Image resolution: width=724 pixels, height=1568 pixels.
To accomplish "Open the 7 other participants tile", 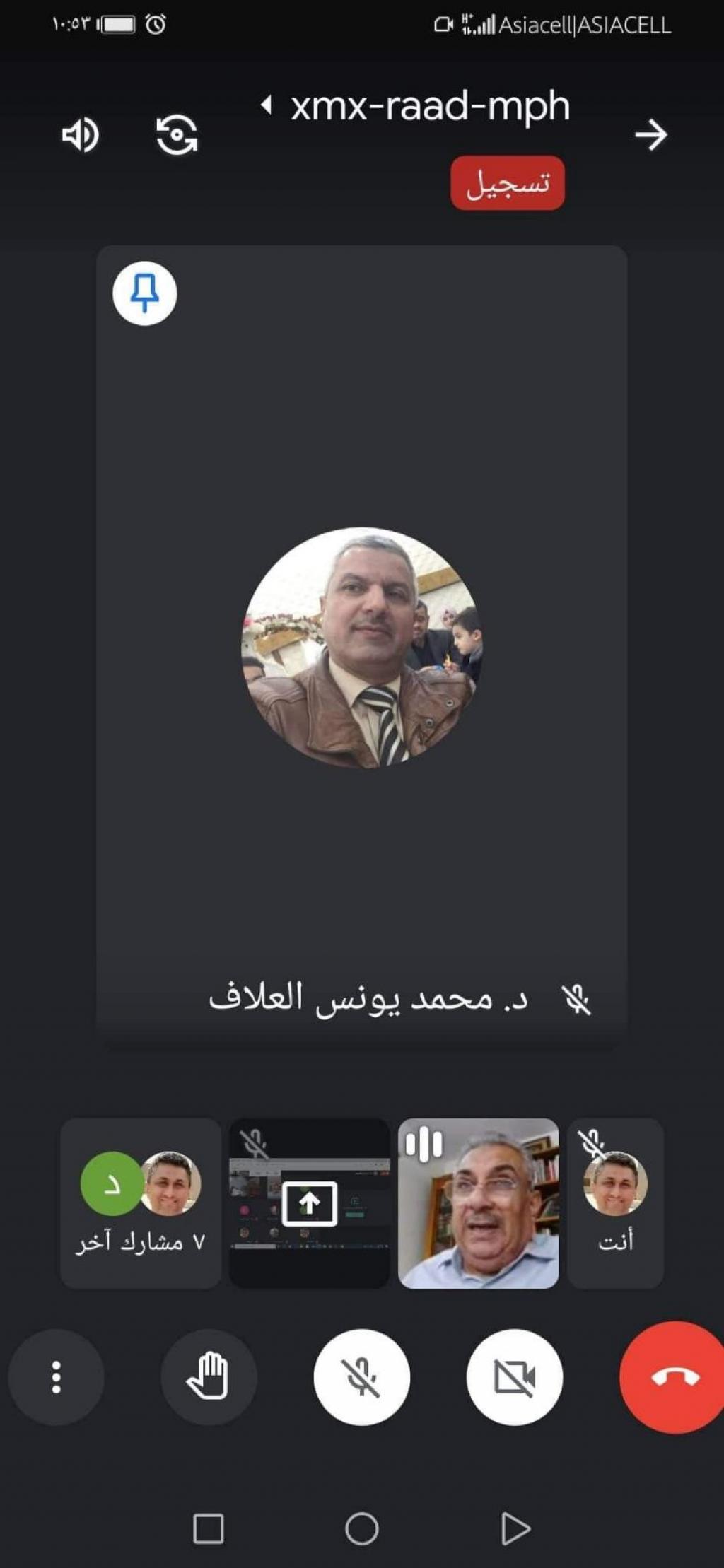I will coord(141,1203).
